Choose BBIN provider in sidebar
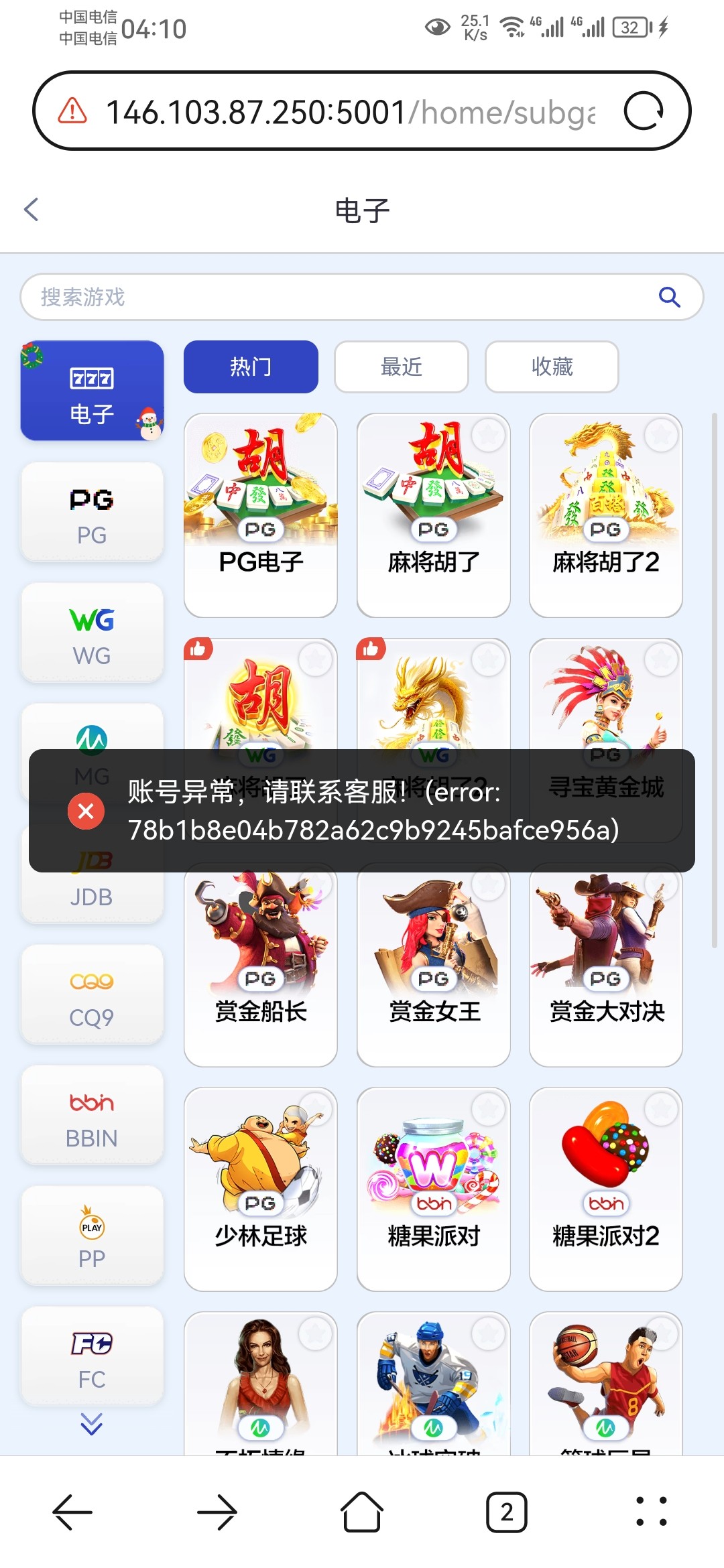 [92, 1116]
